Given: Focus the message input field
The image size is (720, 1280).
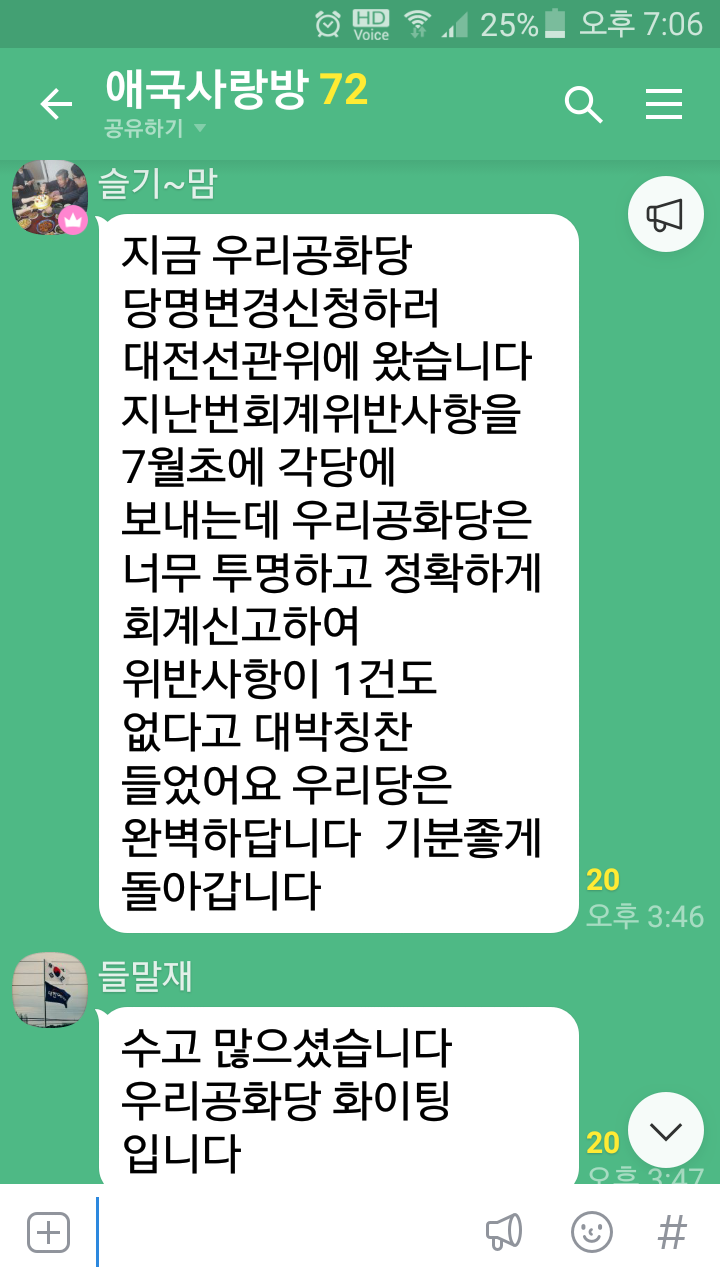Looking at the screenshot, I should click(280, 1232).
